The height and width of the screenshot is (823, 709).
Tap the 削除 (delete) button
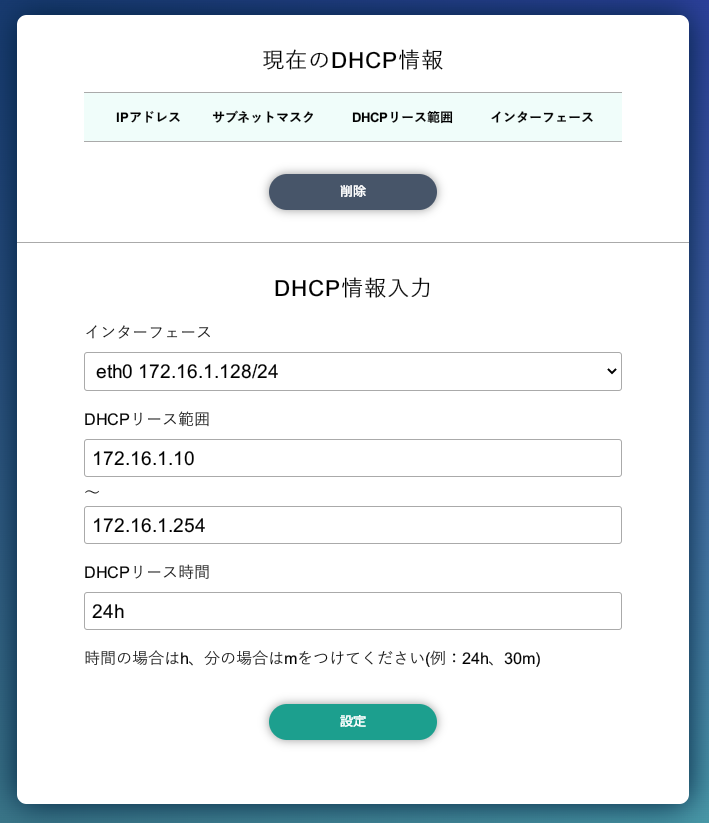tap(352, 192)
